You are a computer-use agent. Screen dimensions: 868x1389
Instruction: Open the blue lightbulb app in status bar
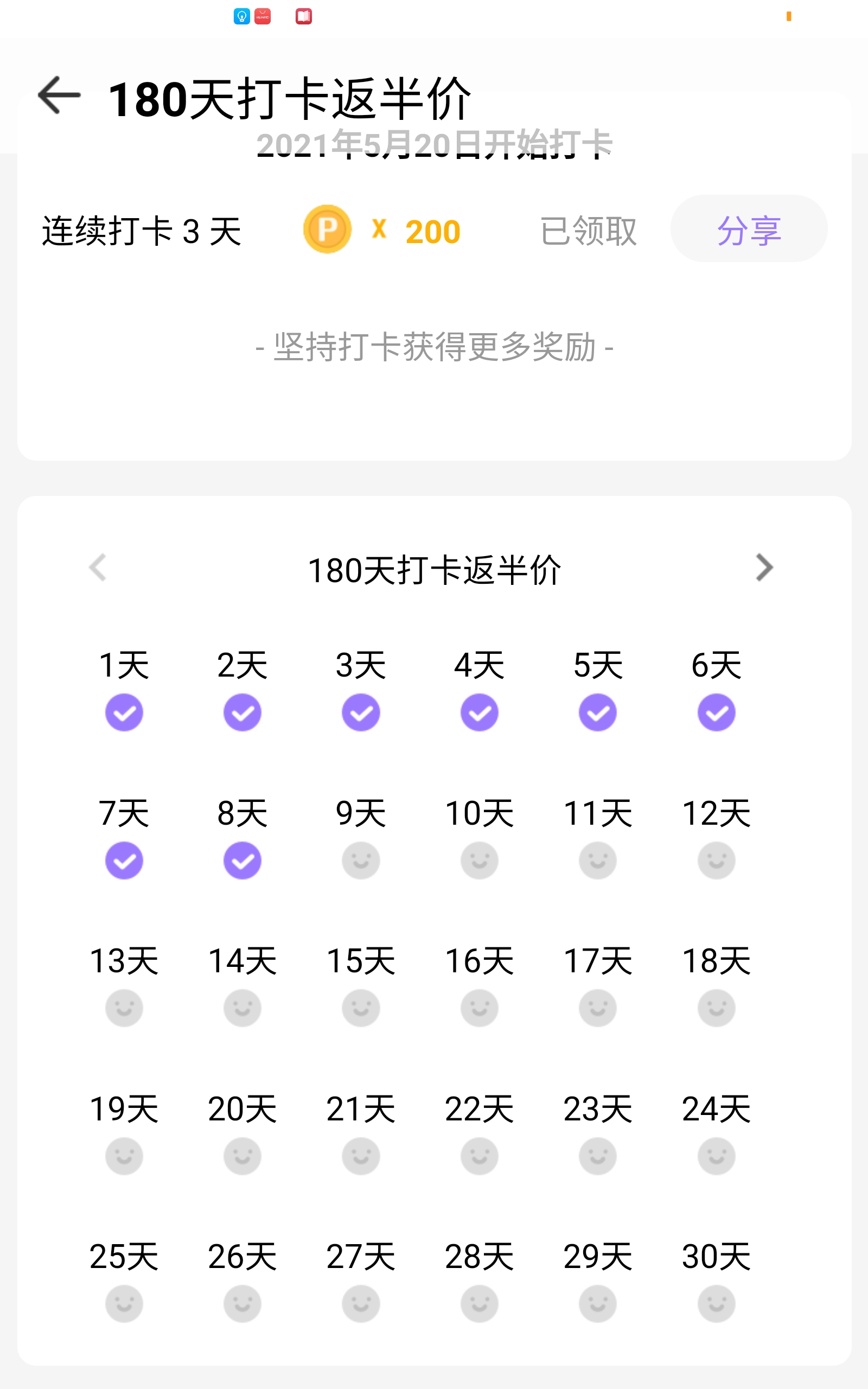[241, 17]
